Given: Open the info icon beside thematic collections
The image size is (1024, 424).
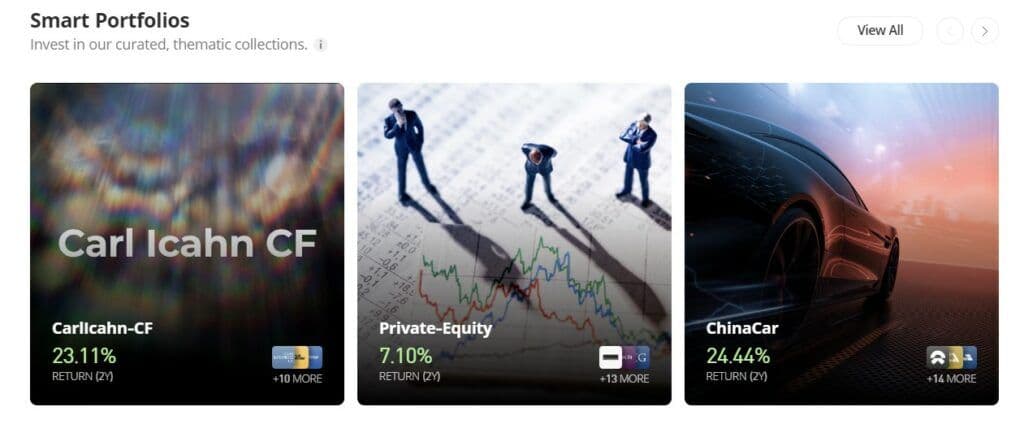Looking at the screenshot, I should point(321,45).
